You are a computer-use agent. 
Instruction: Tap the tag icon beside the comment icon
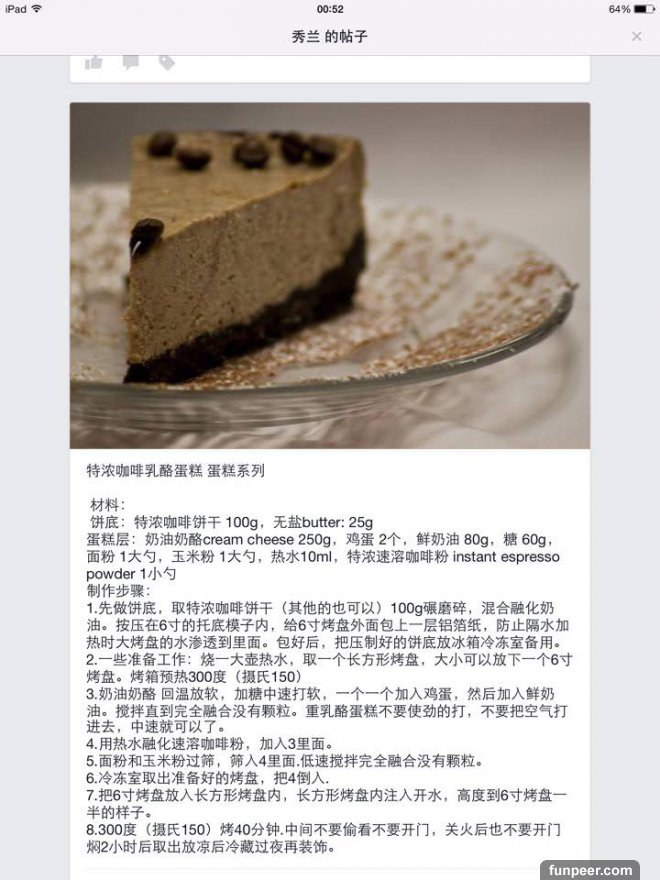click(x=166, y=63)
